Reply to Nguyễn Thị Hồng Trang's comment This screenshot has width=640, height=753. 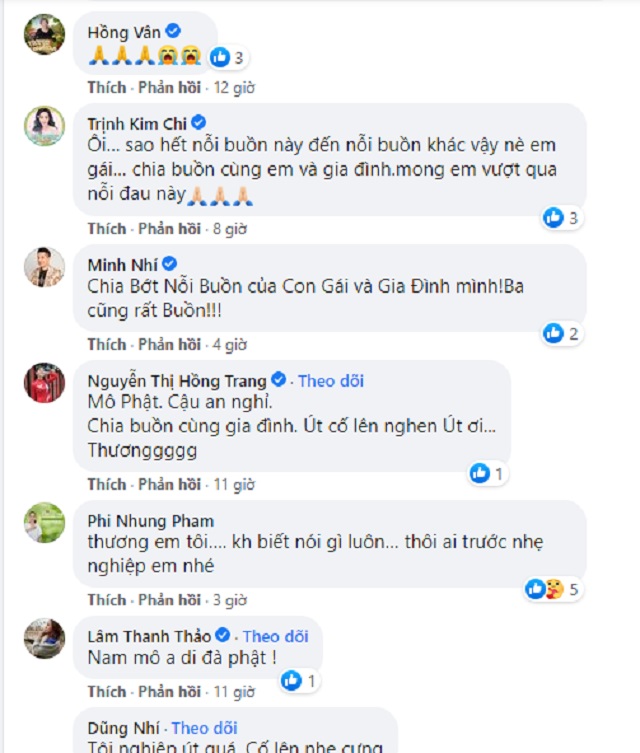pos(168,485)
